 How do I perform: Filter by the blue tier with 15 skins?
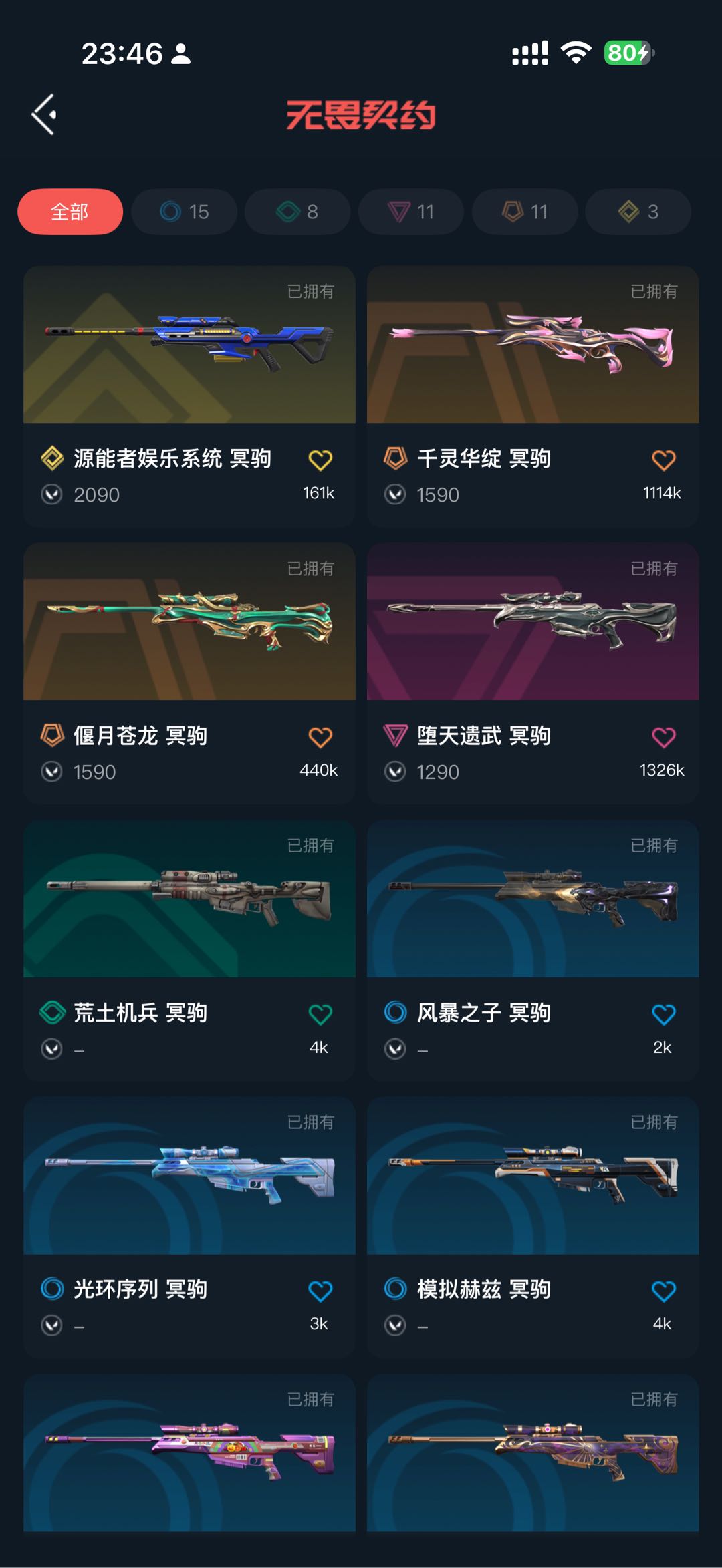(x=184, y=212)
